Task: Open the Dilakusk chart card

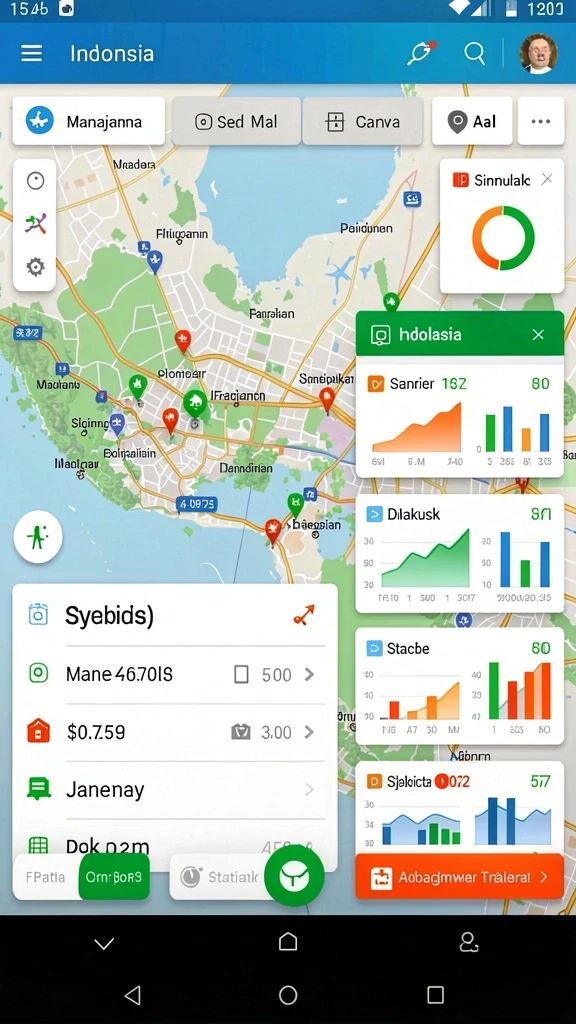Action: [x=460, y=553]
